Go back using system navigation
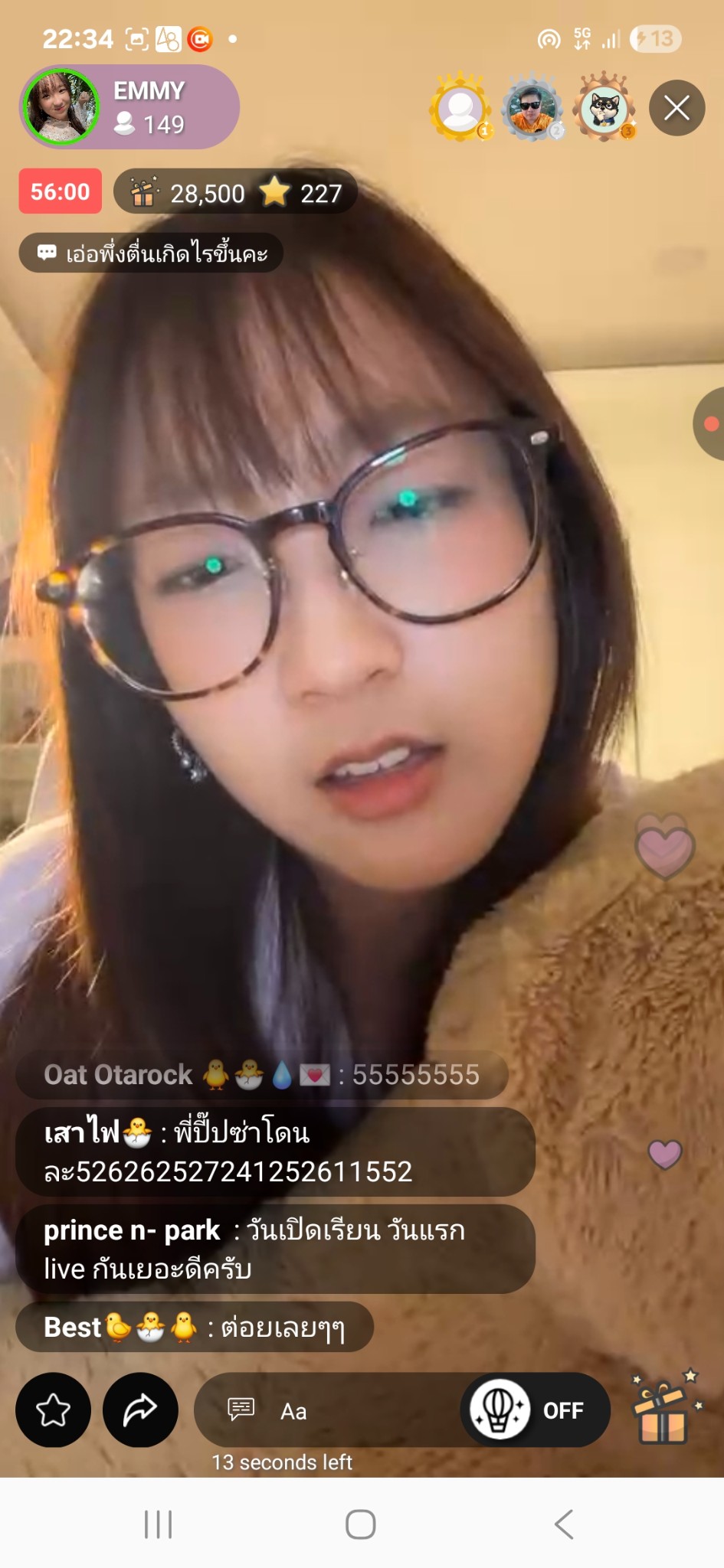Screen dimensions: 724x1568 point(564,1524)
